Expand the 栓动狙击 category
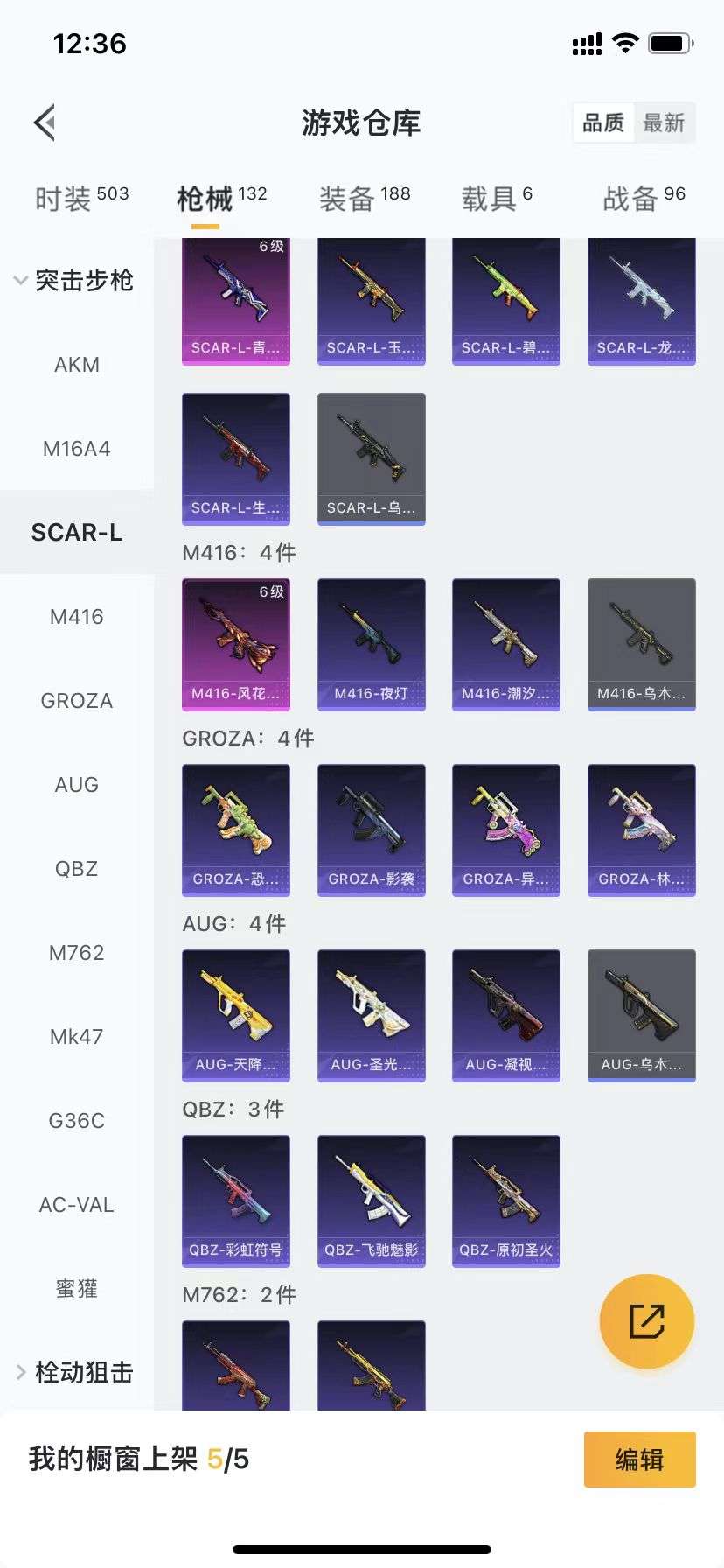 click(x=74, y=1372)
